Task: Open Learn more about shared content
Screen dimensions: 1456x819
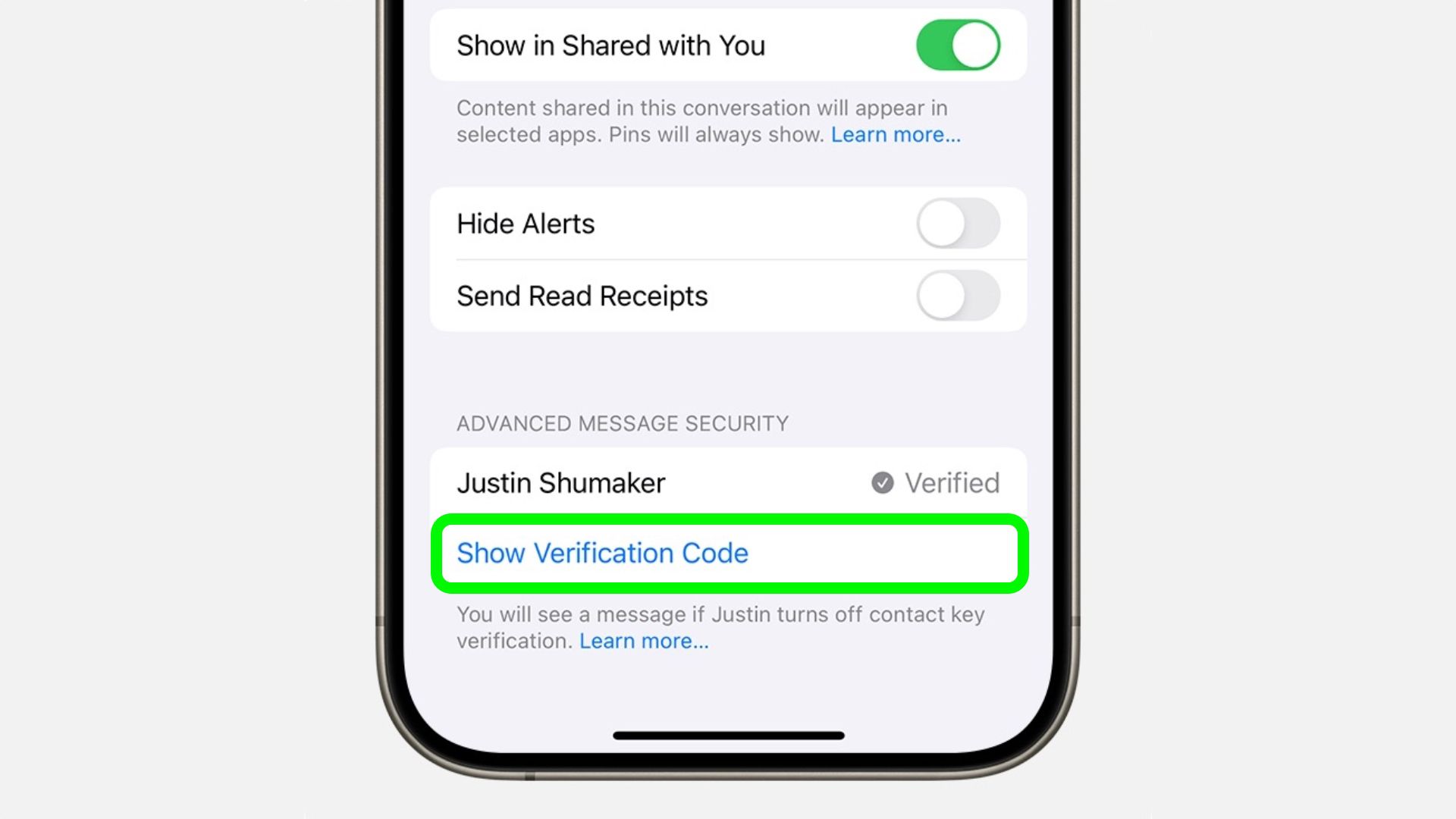Action: [895, 135]
